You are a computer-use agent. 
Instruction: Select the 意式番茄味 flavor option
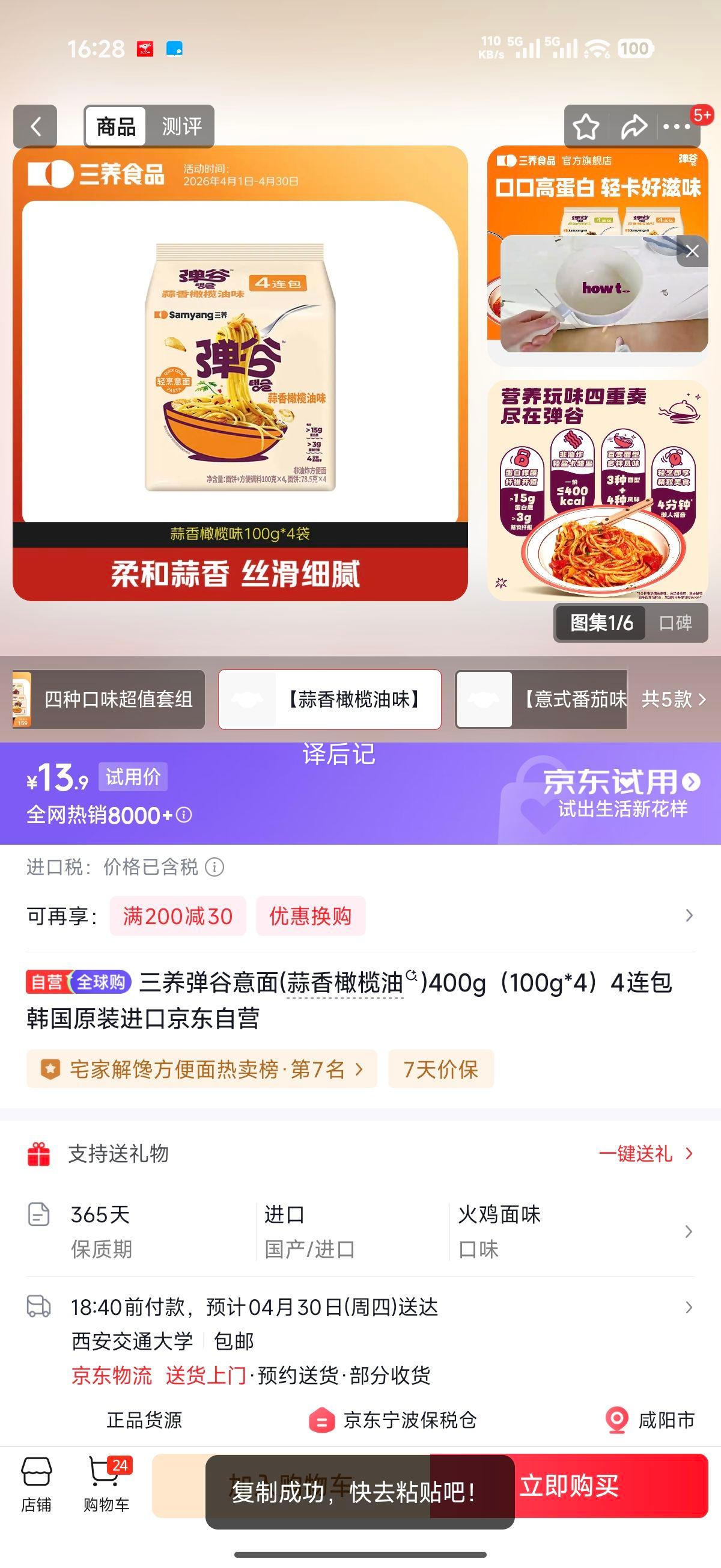point(541,699)
